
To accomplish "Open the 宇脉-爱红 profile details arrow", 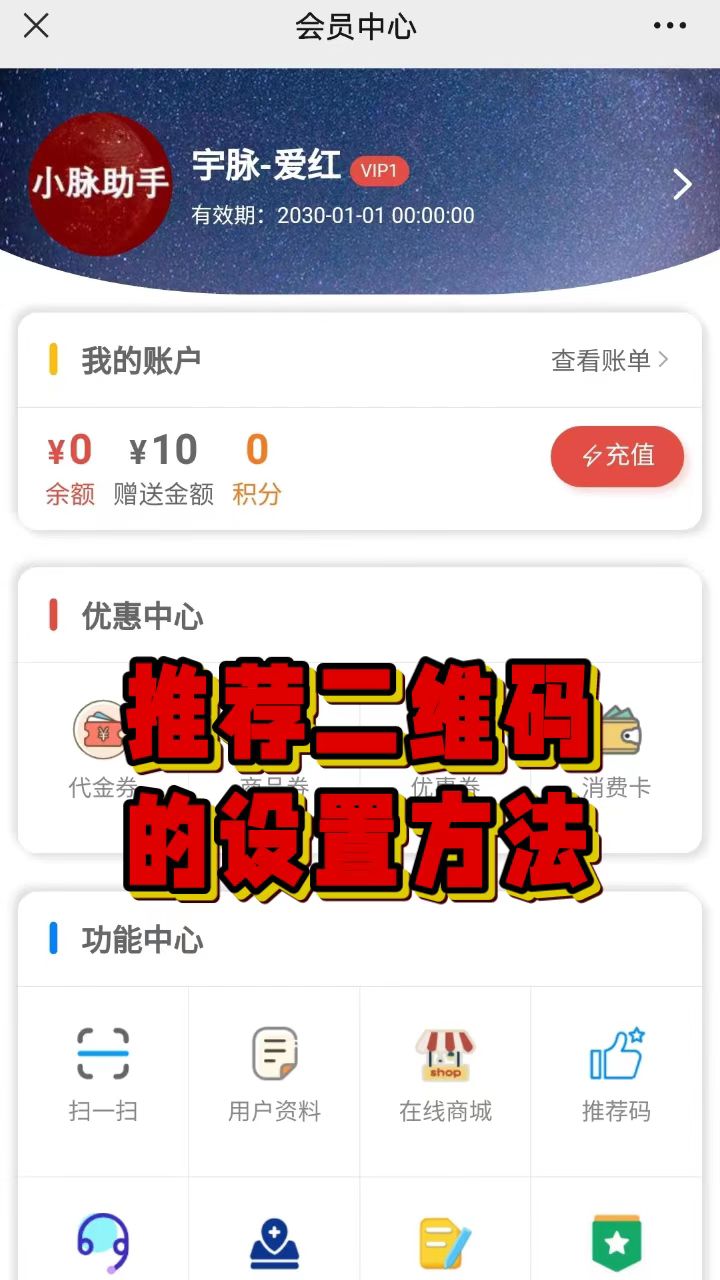I will 682,184.
